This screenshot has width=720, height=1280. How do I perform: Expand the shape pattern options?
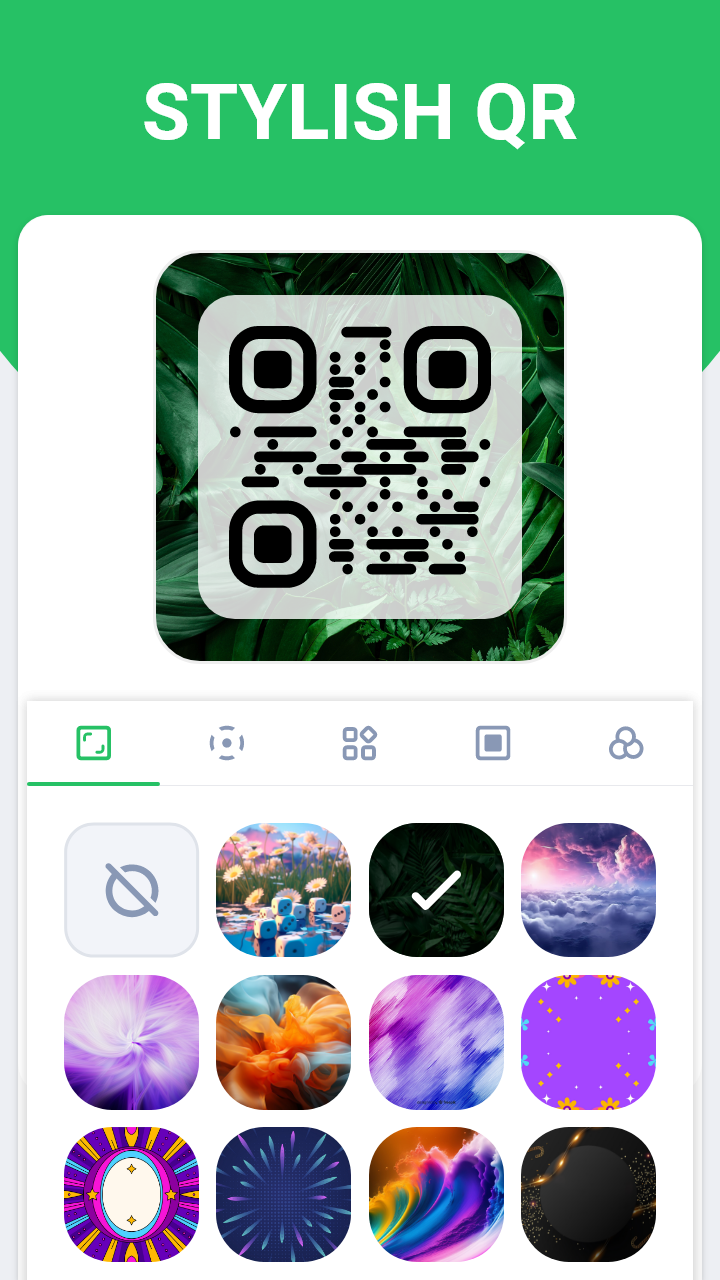[358, 743]
